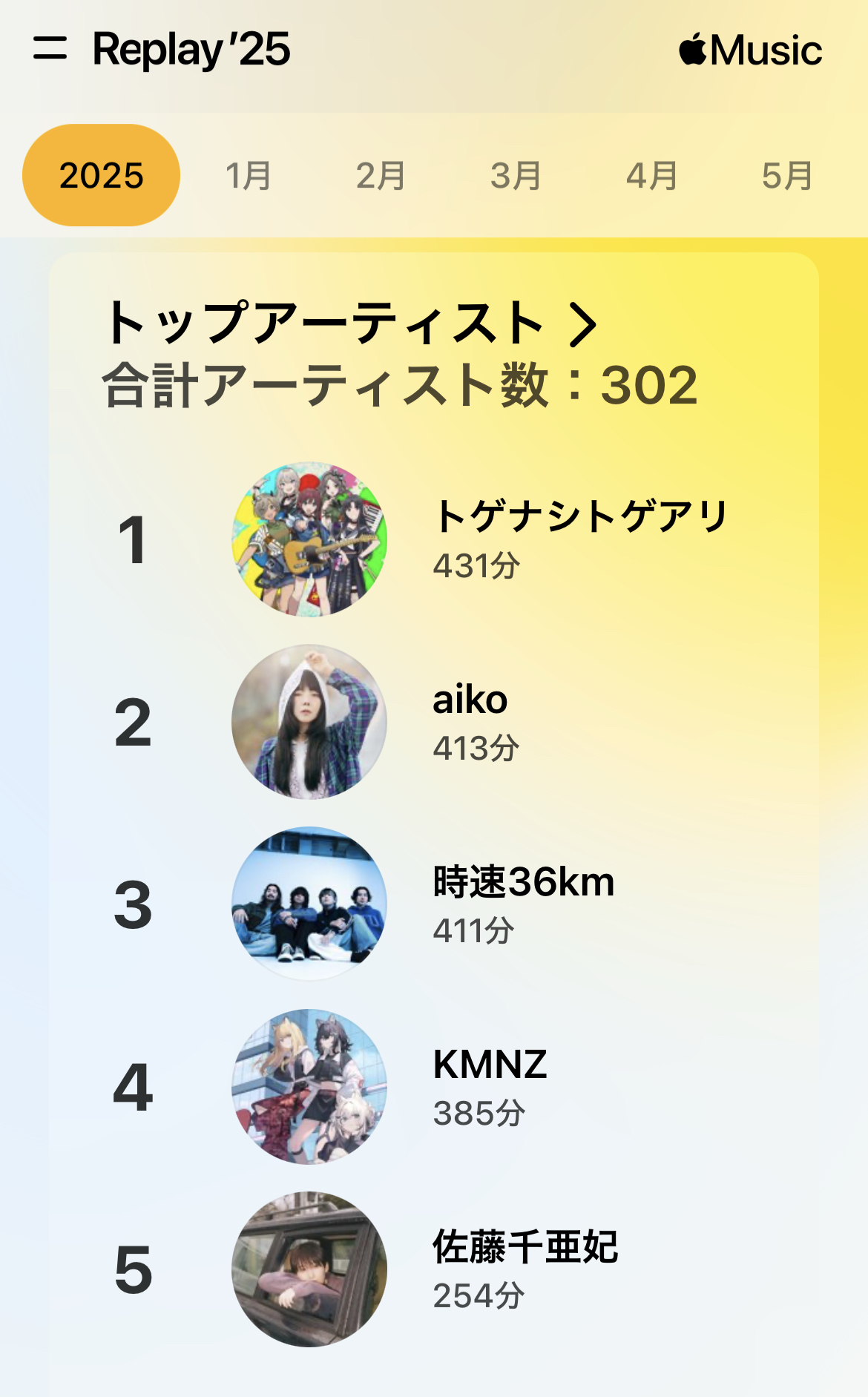
Task: Switch to the 1月 tab
Action: pyautogui.click(x=248, y=176)
